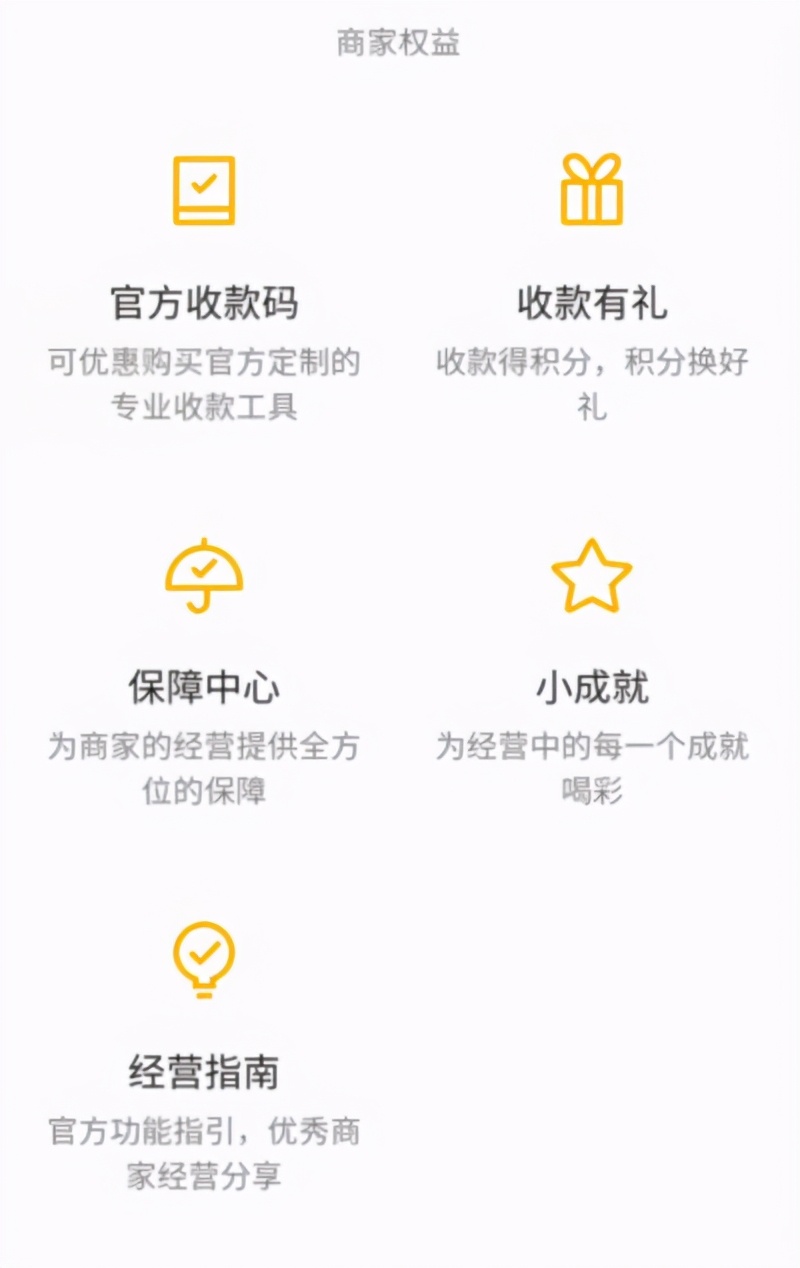Select the text 为商家的经营提供全方位的保障
The width and height of the screenshot is (800, 1268).
[x=204, y=768]
